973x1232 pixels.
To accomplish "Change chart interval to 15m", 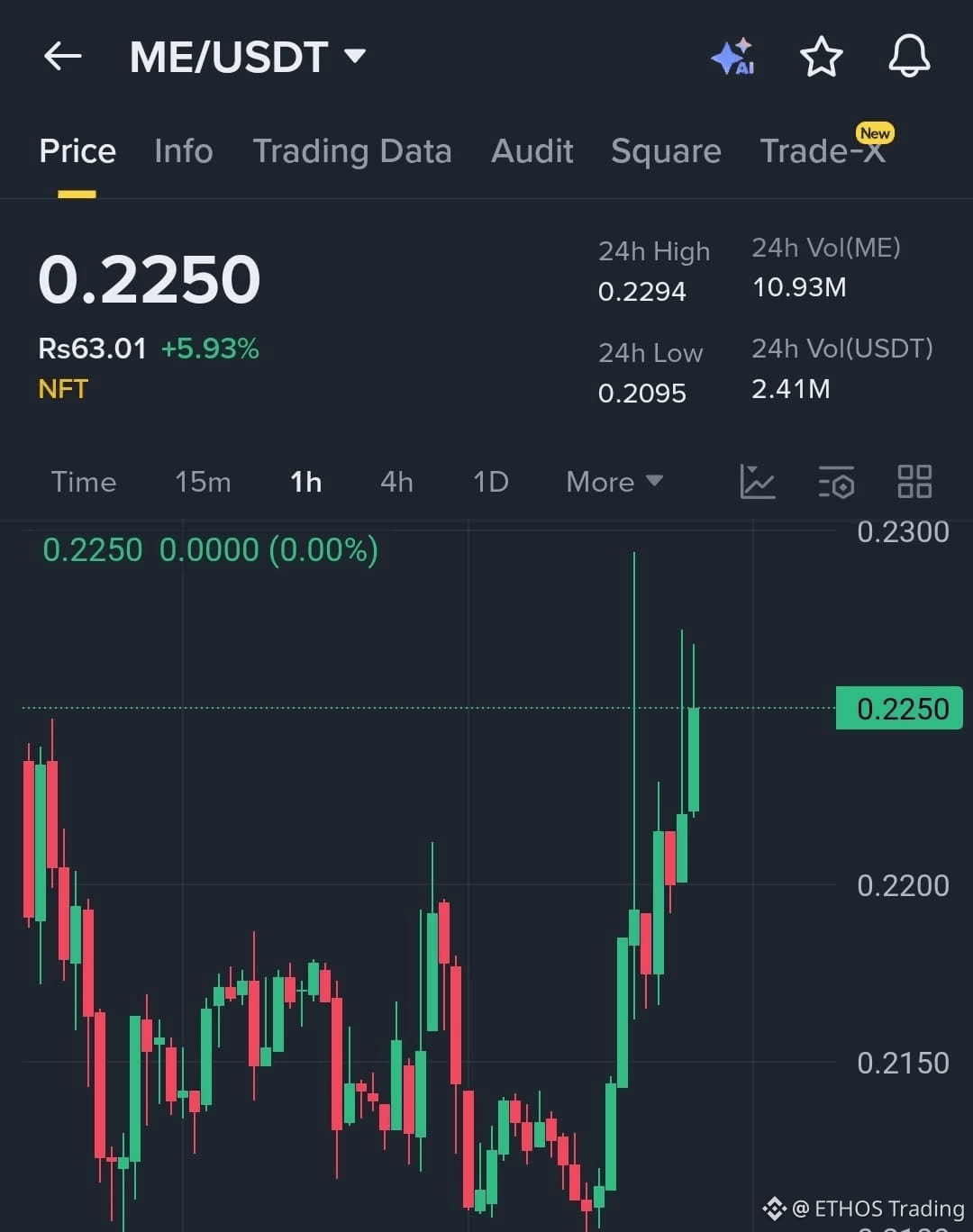I will (x=203, y=482).
